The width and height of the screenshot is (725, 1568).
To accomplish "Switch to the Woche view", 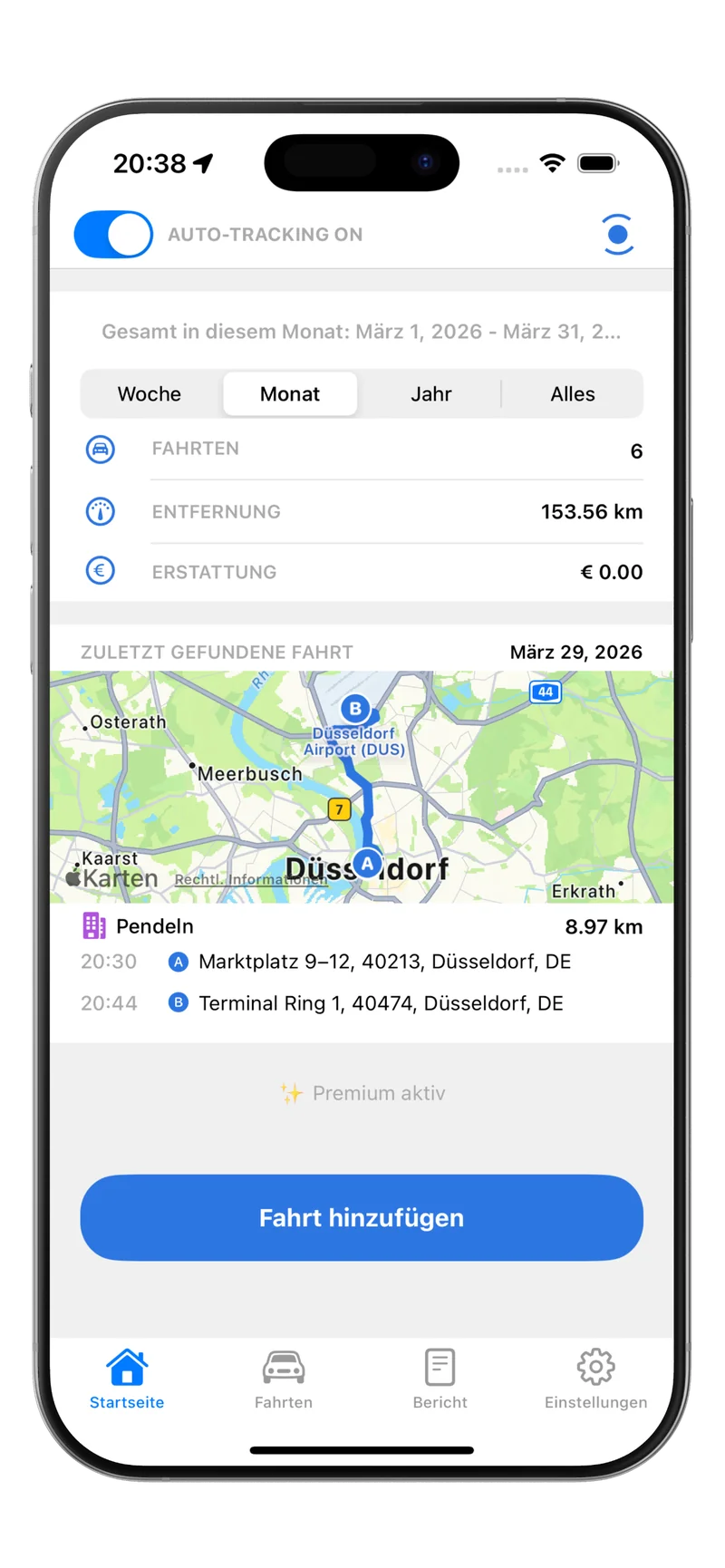I will [149, 393].
